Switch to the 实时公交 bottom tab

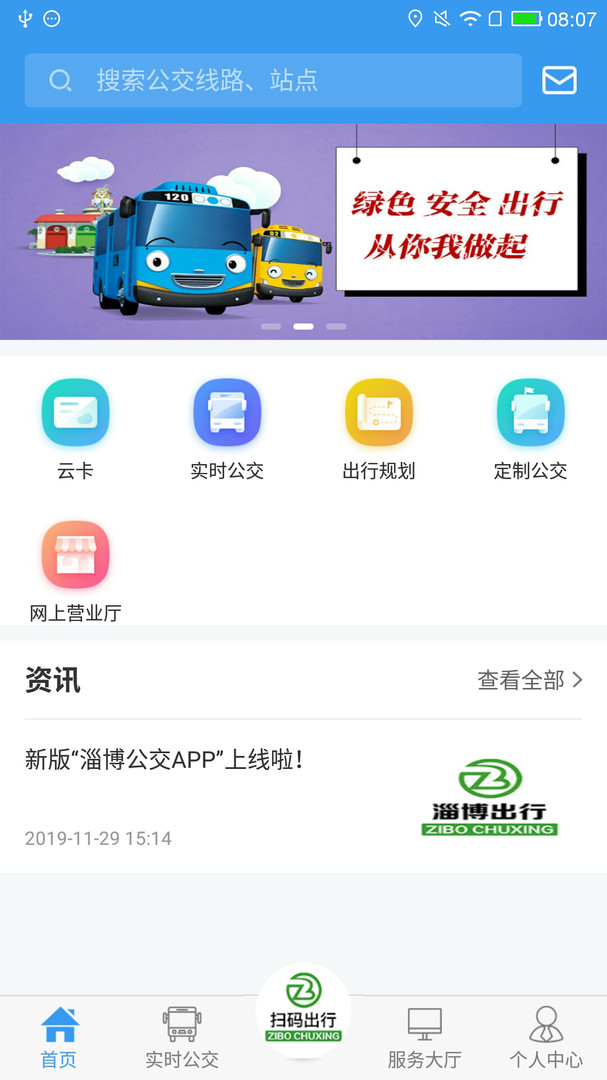click(182, 1037)
